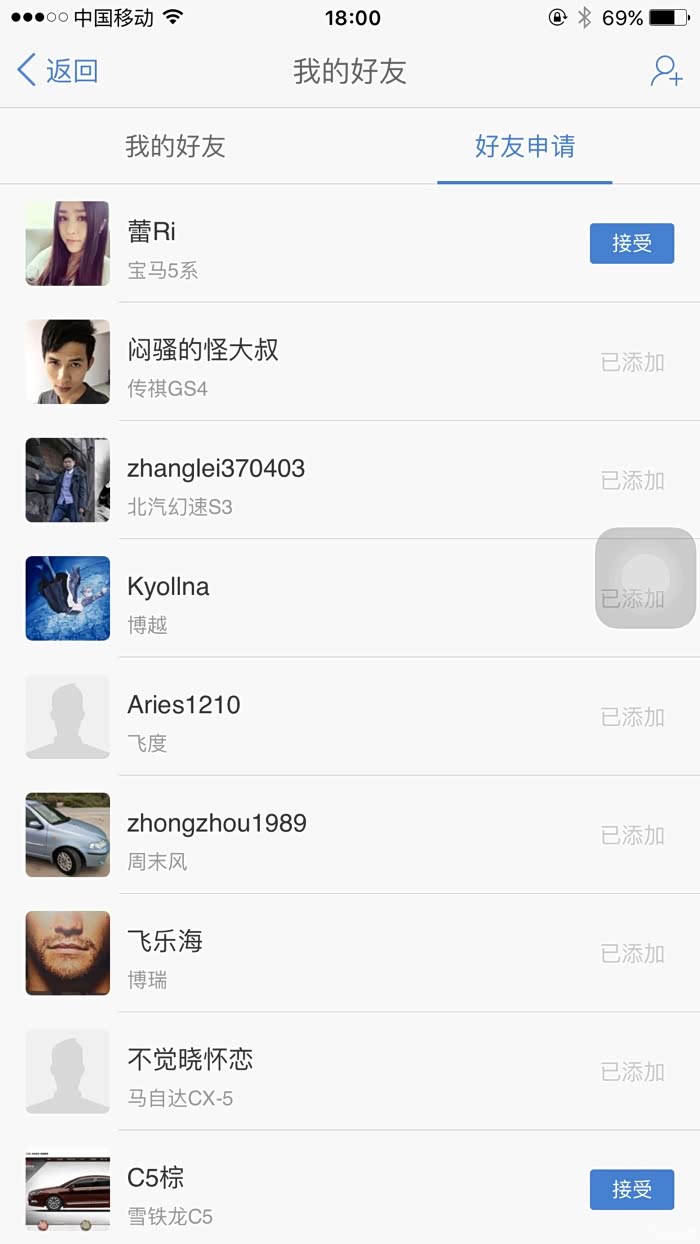View zhongzhou1989's entry
This screenshot has height=1244, width=700.
tap(300, 835)
